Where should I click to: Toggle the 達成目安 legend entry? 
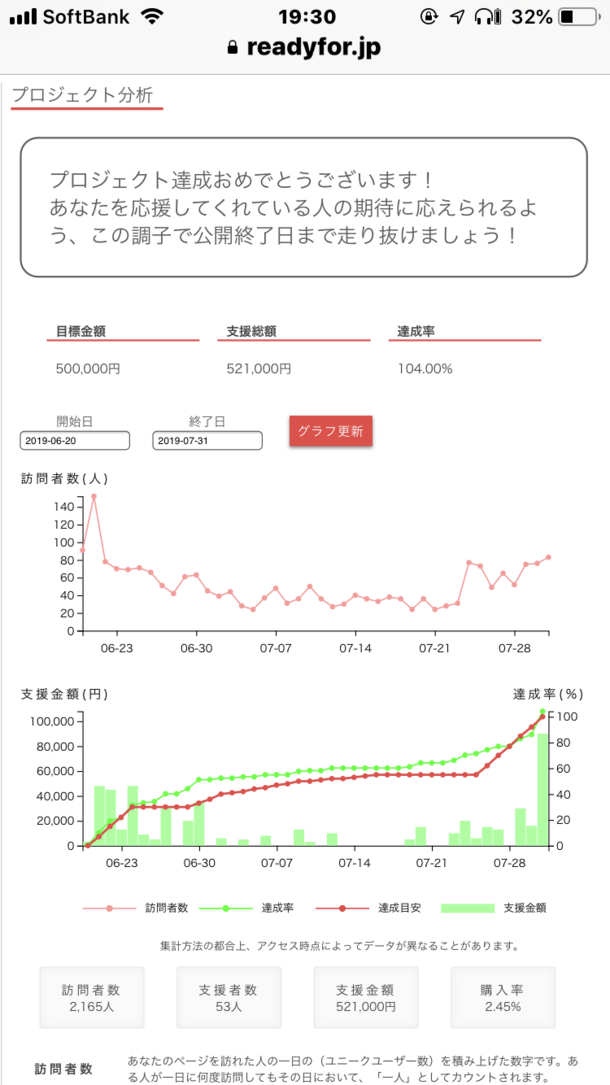pyautogui.click(x=380, y=908)
